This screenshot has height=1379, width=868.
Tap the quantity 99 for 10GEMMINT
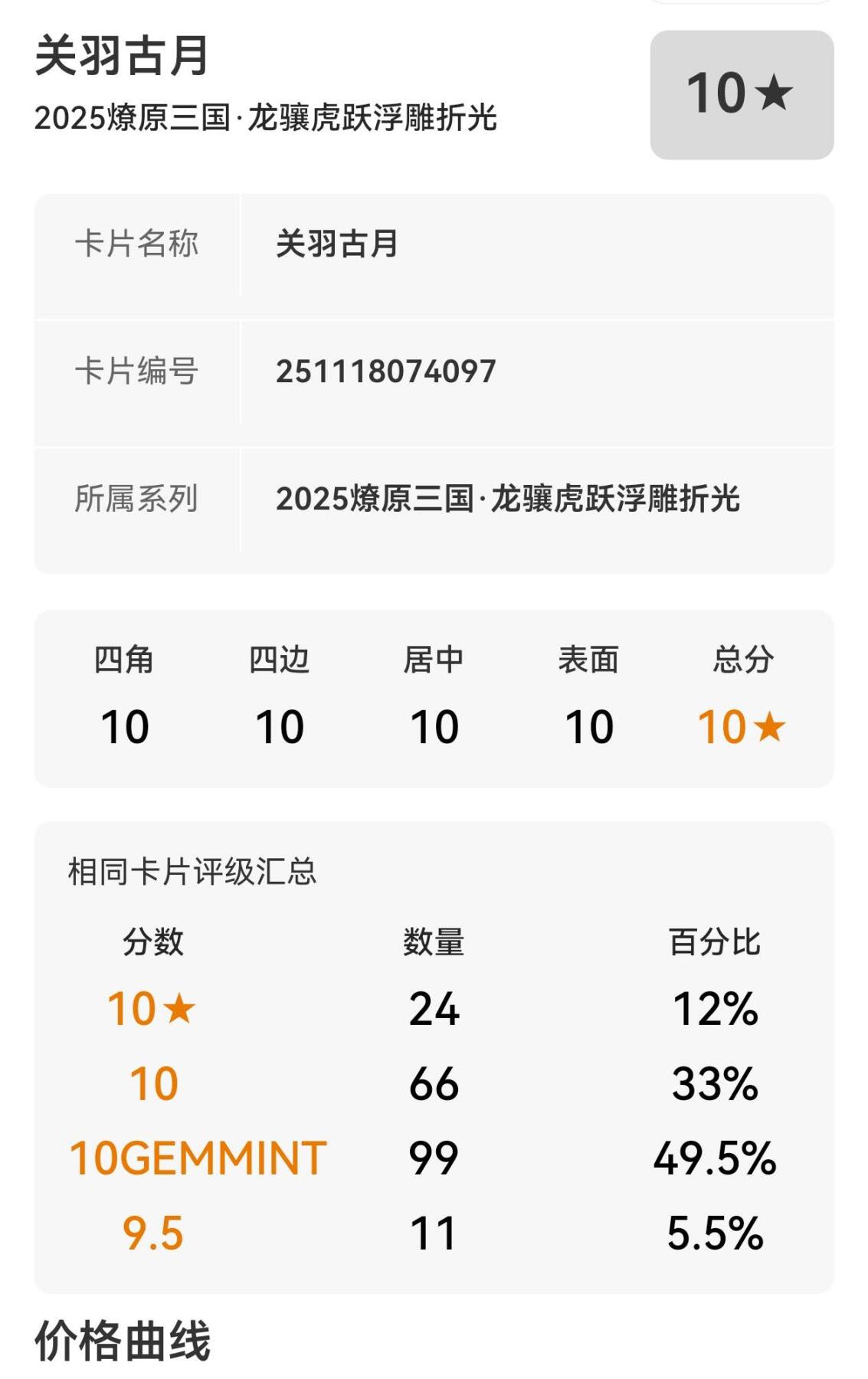click(433, 1159)
